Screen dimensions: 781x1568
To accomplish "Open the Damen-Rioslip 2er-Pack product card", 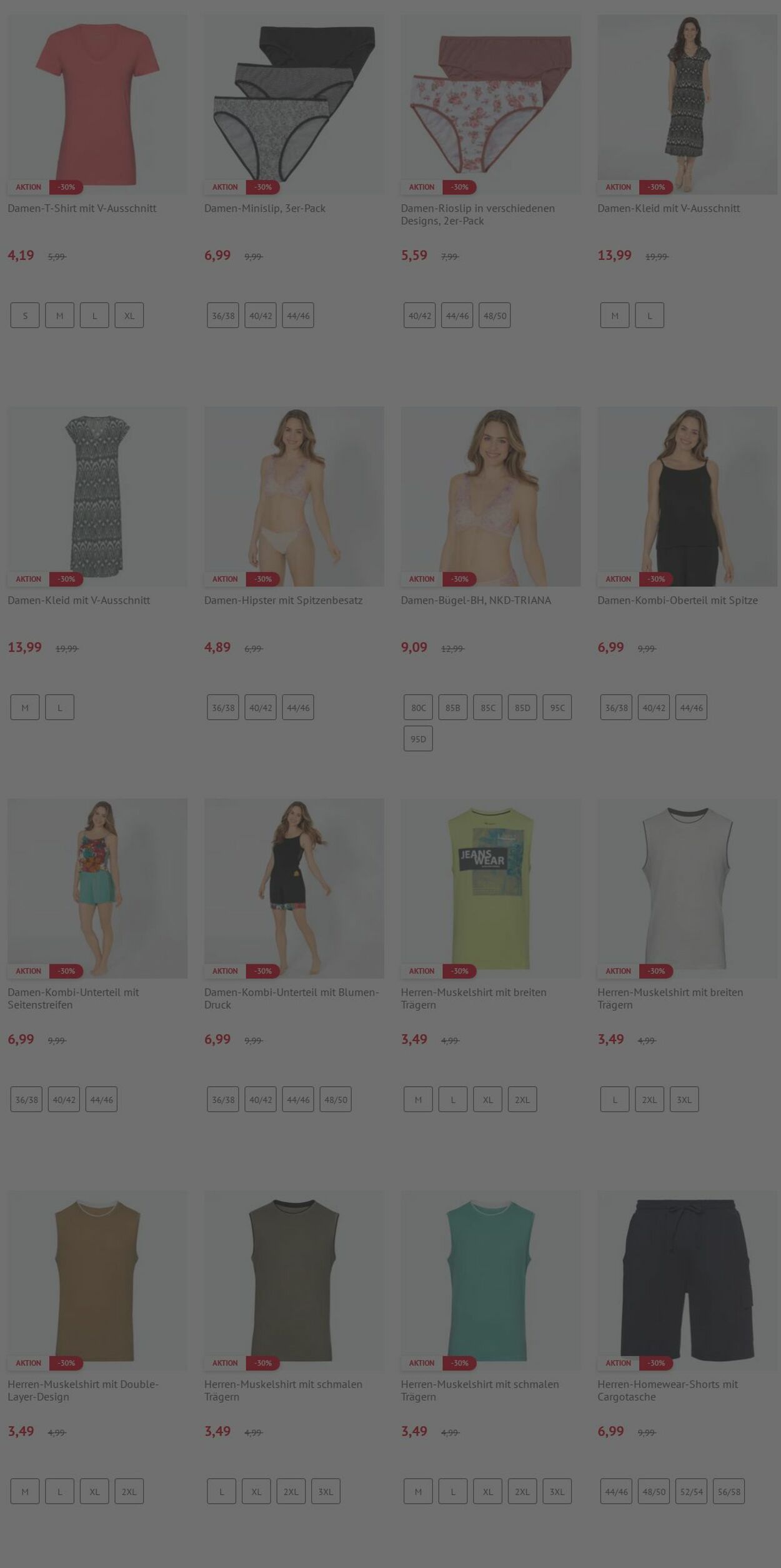I will pyautogui.click(x=477, y=214).
